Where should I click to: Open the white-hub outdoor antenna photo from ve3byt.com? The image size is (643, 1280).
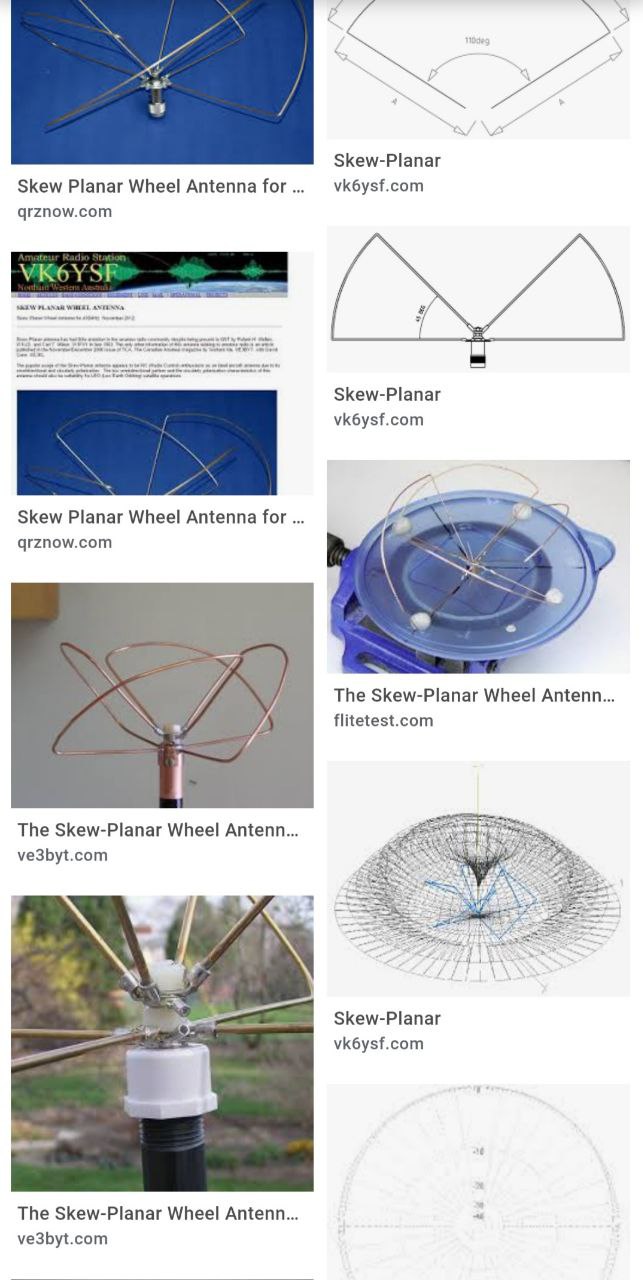162,1043
